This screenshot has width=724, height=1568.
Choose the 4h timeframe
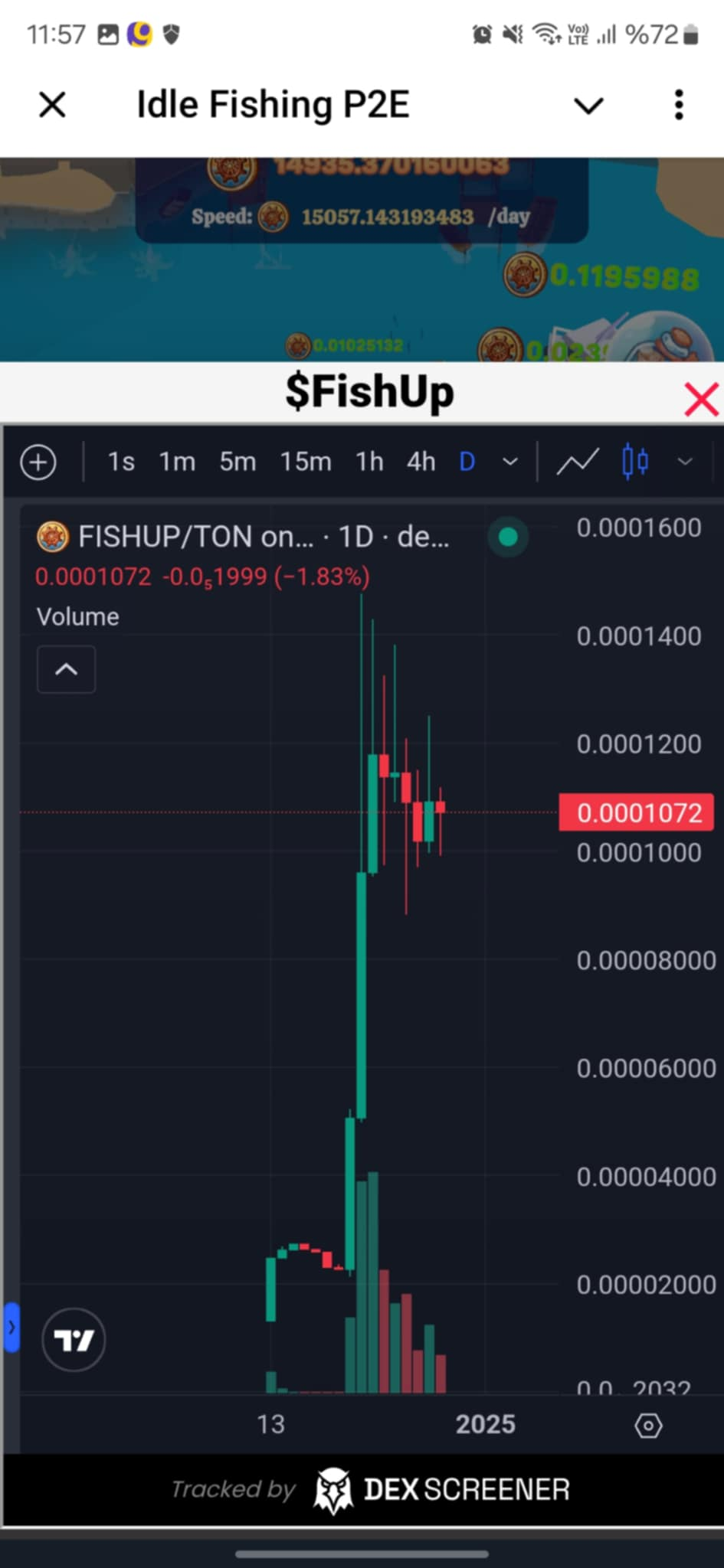click(x=421, y=462)
